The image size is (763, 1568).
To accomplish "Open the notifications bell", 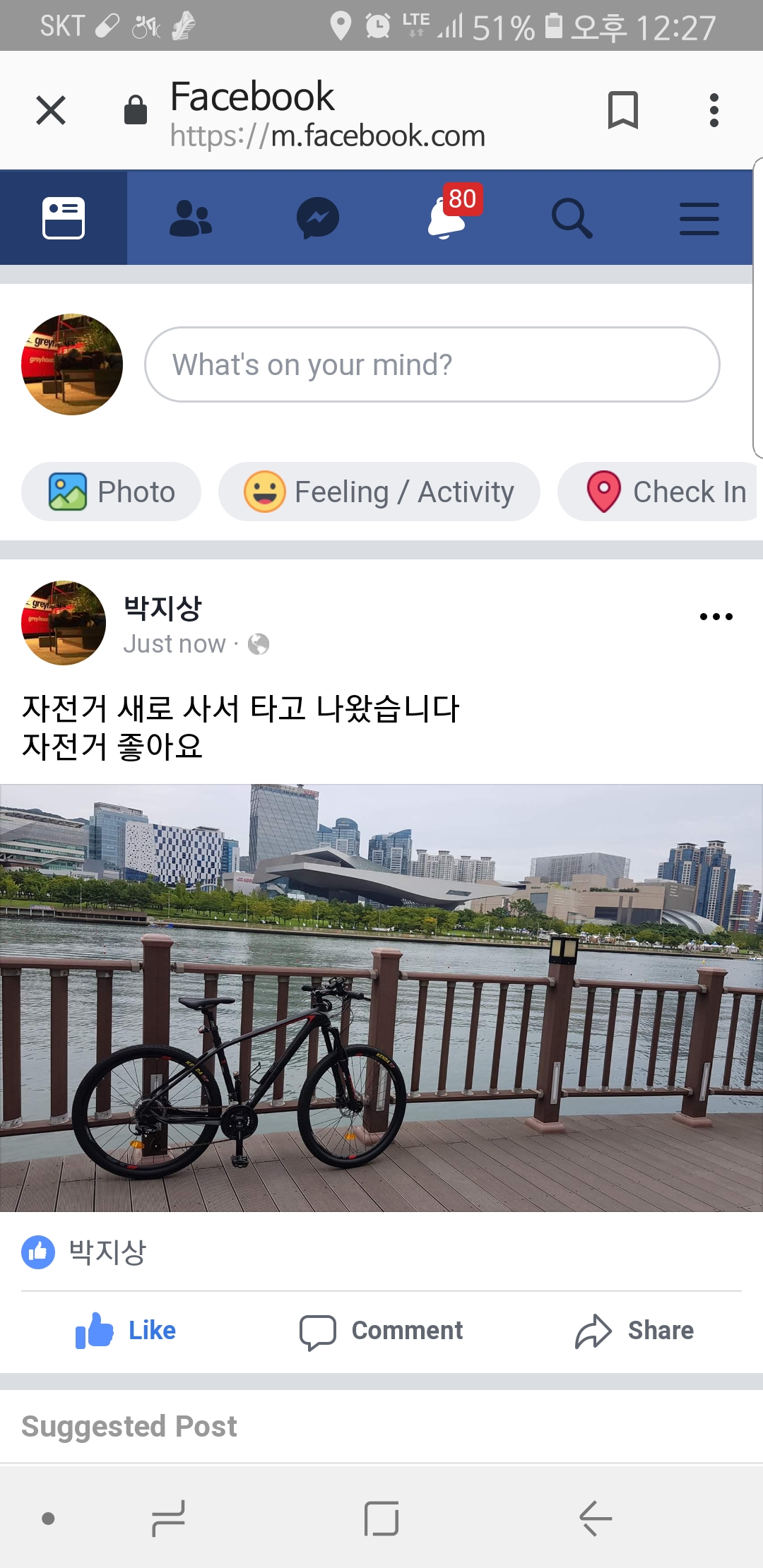I will (x=446, y=218).
